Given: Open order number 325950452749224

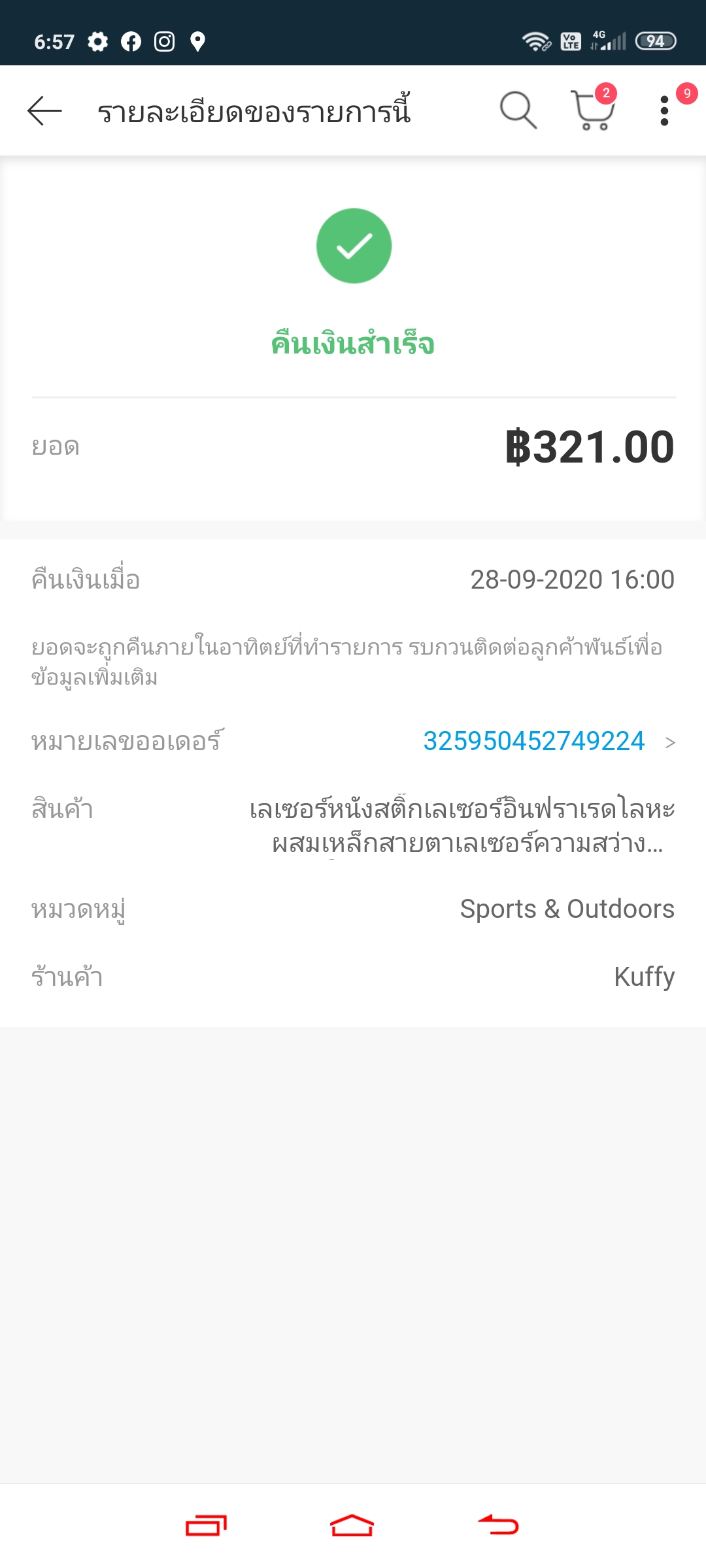Looking at the screenshot, I should coord(534,742).
